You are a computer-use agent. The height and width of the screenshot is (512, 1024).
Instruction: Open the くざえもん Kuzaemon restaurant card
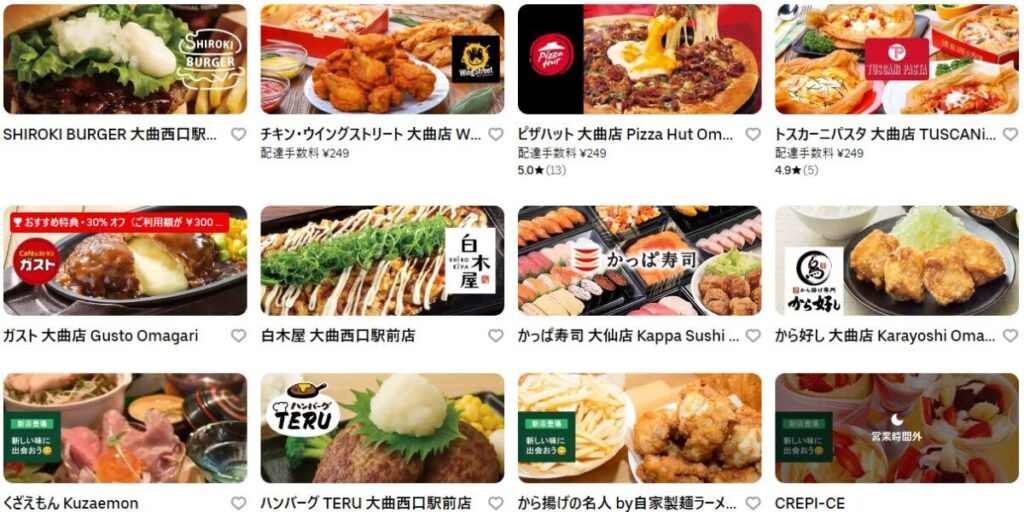125,430
